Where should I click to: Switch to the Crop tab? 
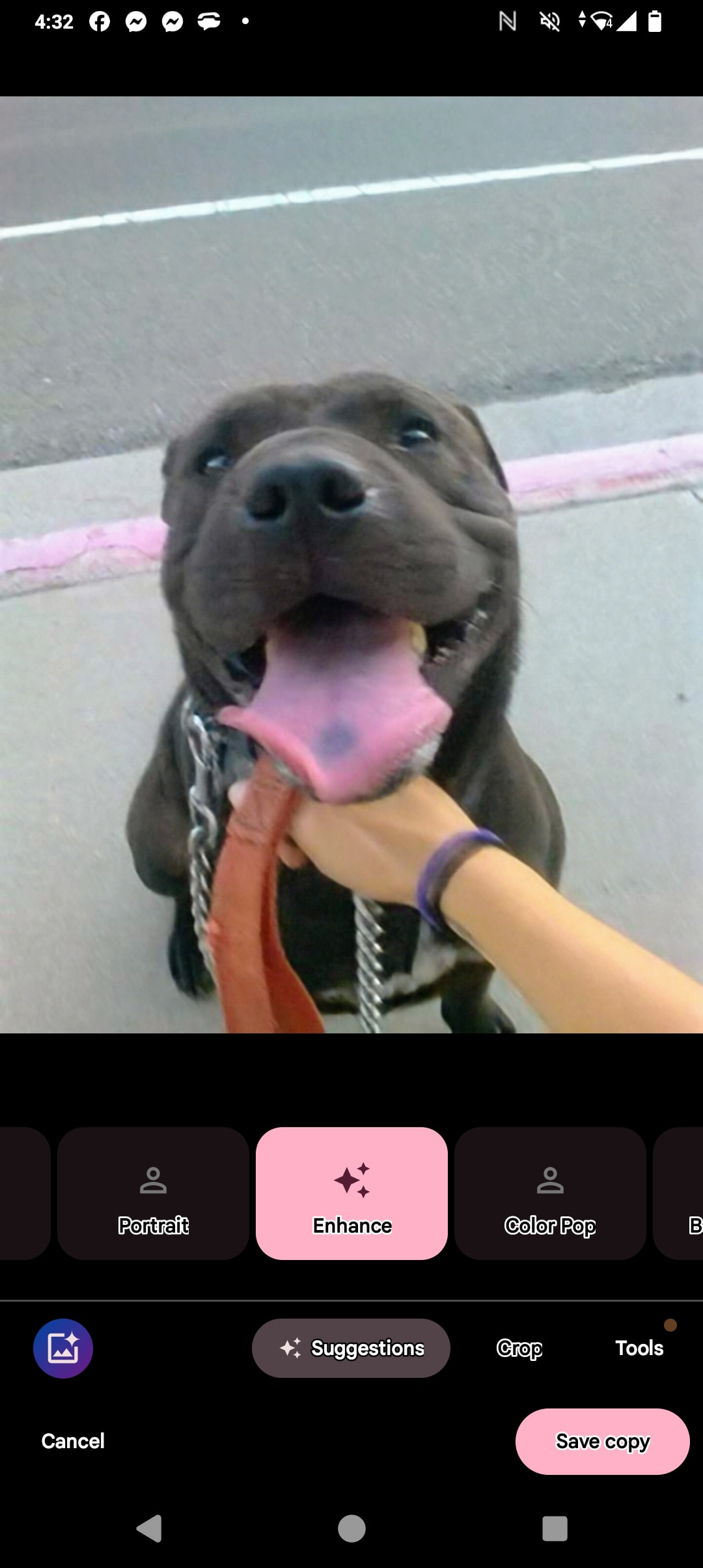click(x=519, y=1348)
